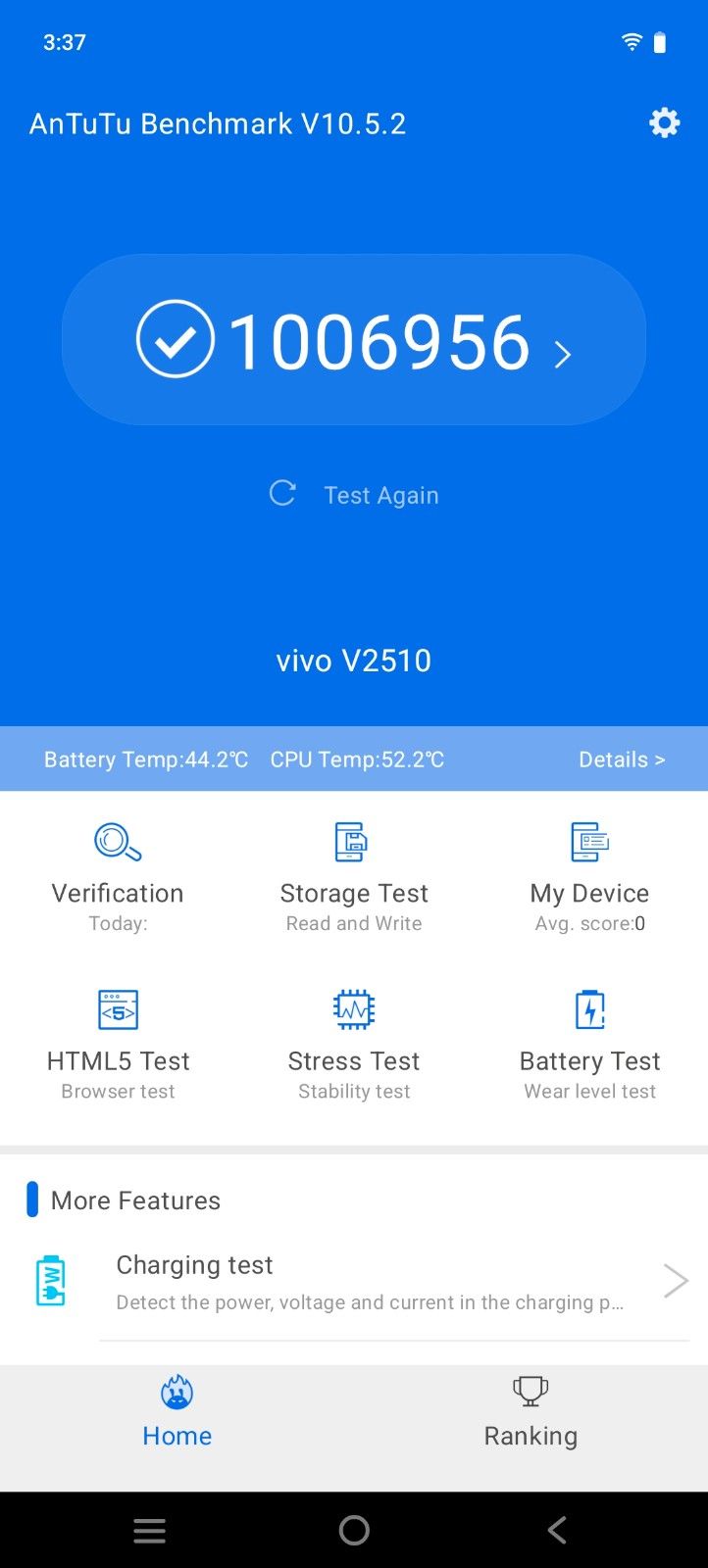Open recent apps from navigation bar
The image size is (708, 1568).
pos(149,1529)
